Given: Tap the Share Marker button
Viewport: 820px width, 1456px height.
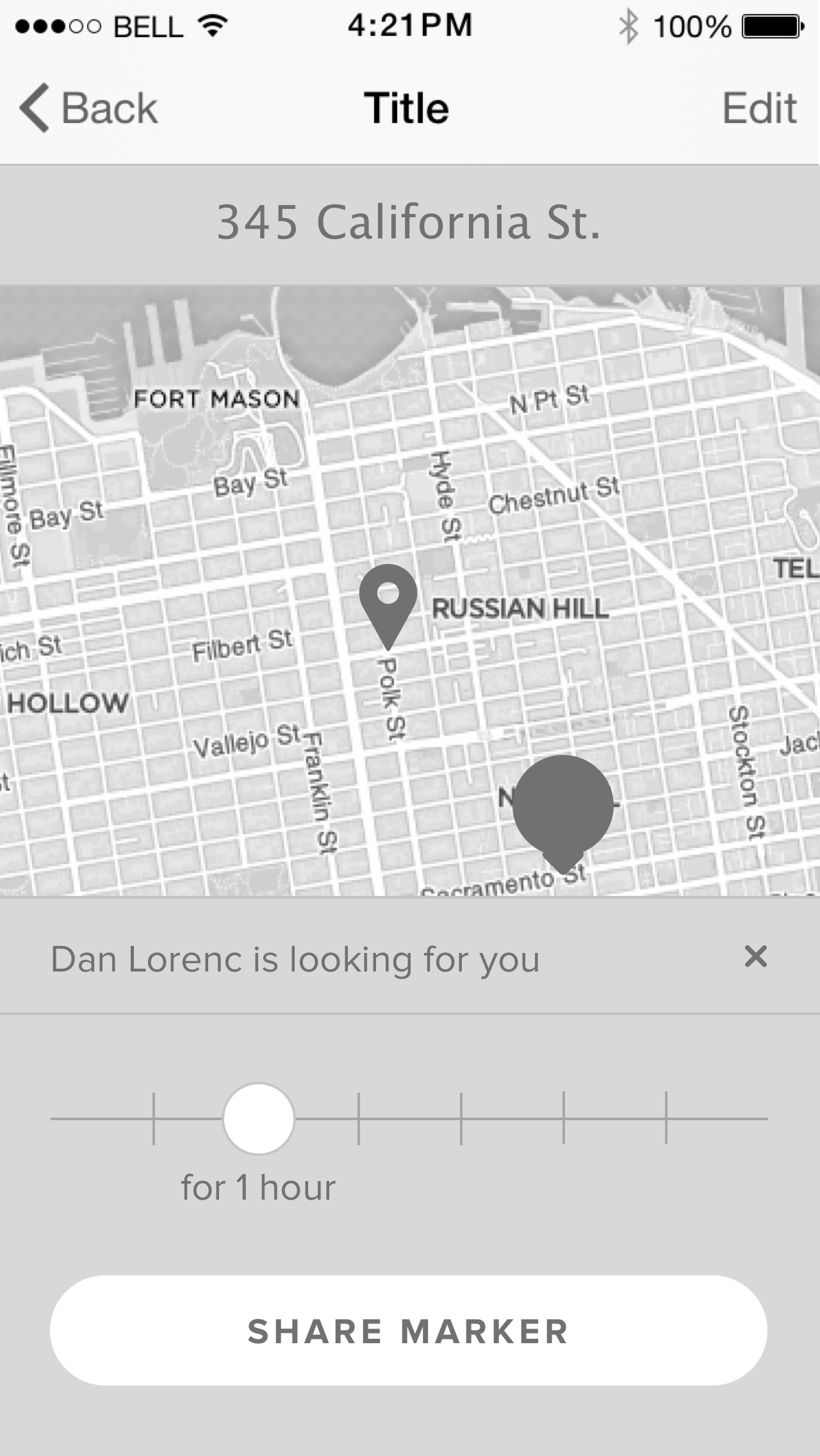Looking at the screenshot, I should click(409, 1331).
